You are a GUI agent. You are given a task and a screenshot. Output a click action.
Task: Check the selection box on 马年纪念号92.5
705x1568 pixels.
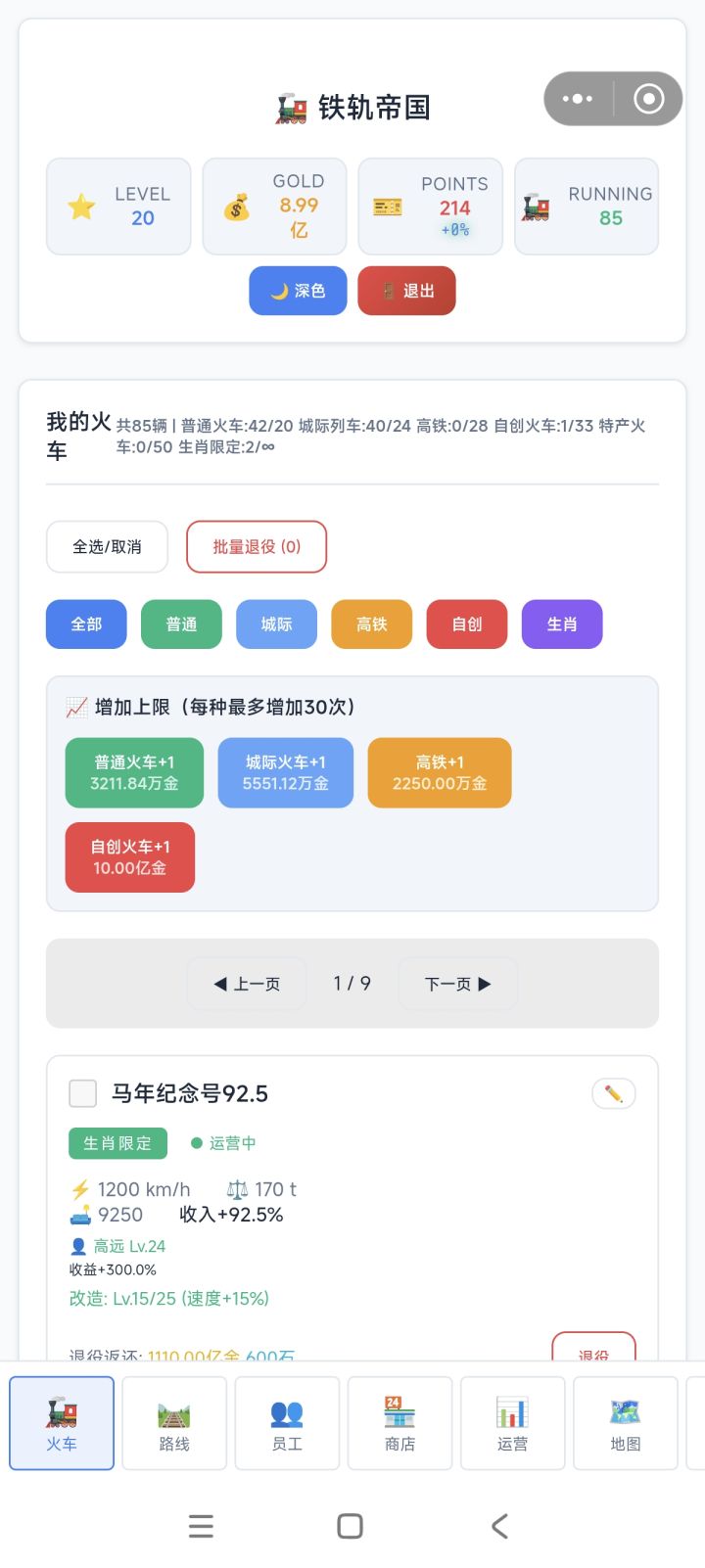point(82,1093)
